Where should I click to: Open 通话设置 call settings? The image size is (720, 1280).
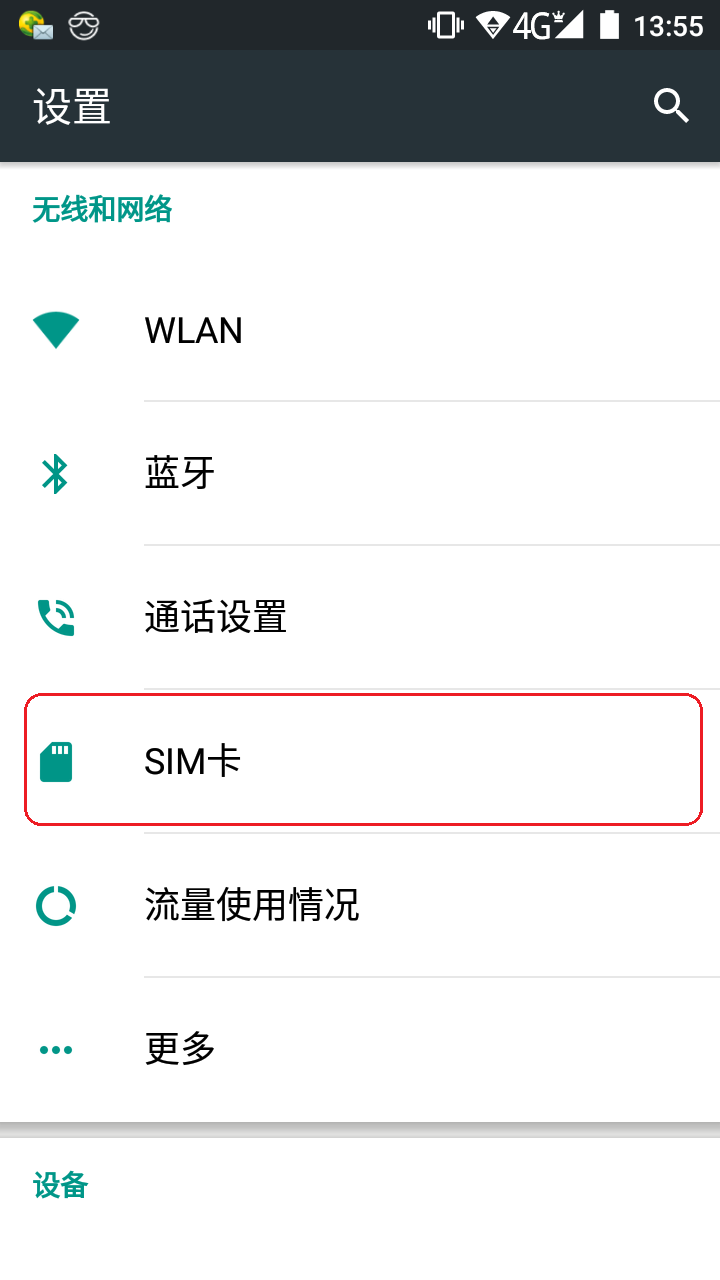360,618
